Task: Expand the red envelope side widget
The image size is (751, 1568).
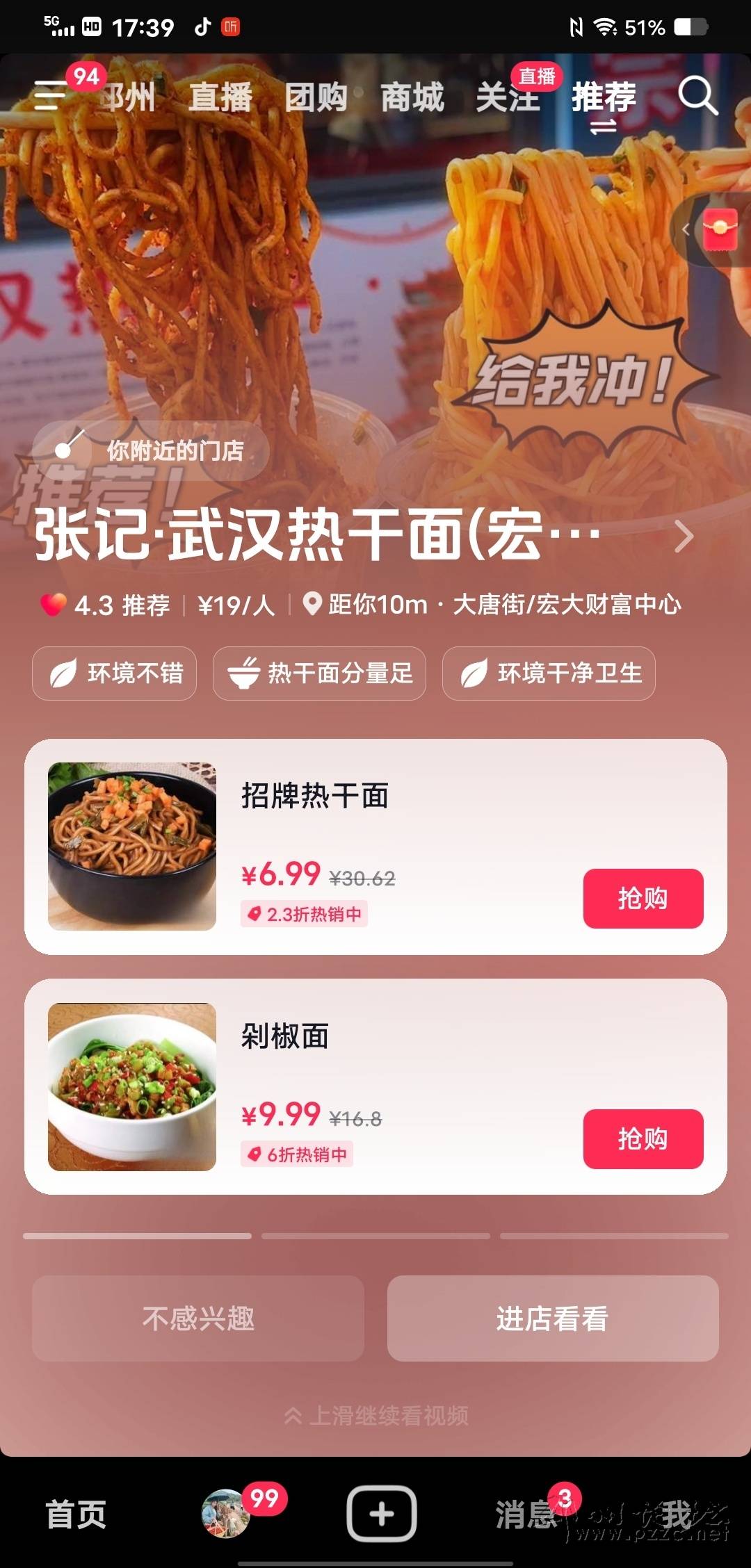Action: click(716, 229)
